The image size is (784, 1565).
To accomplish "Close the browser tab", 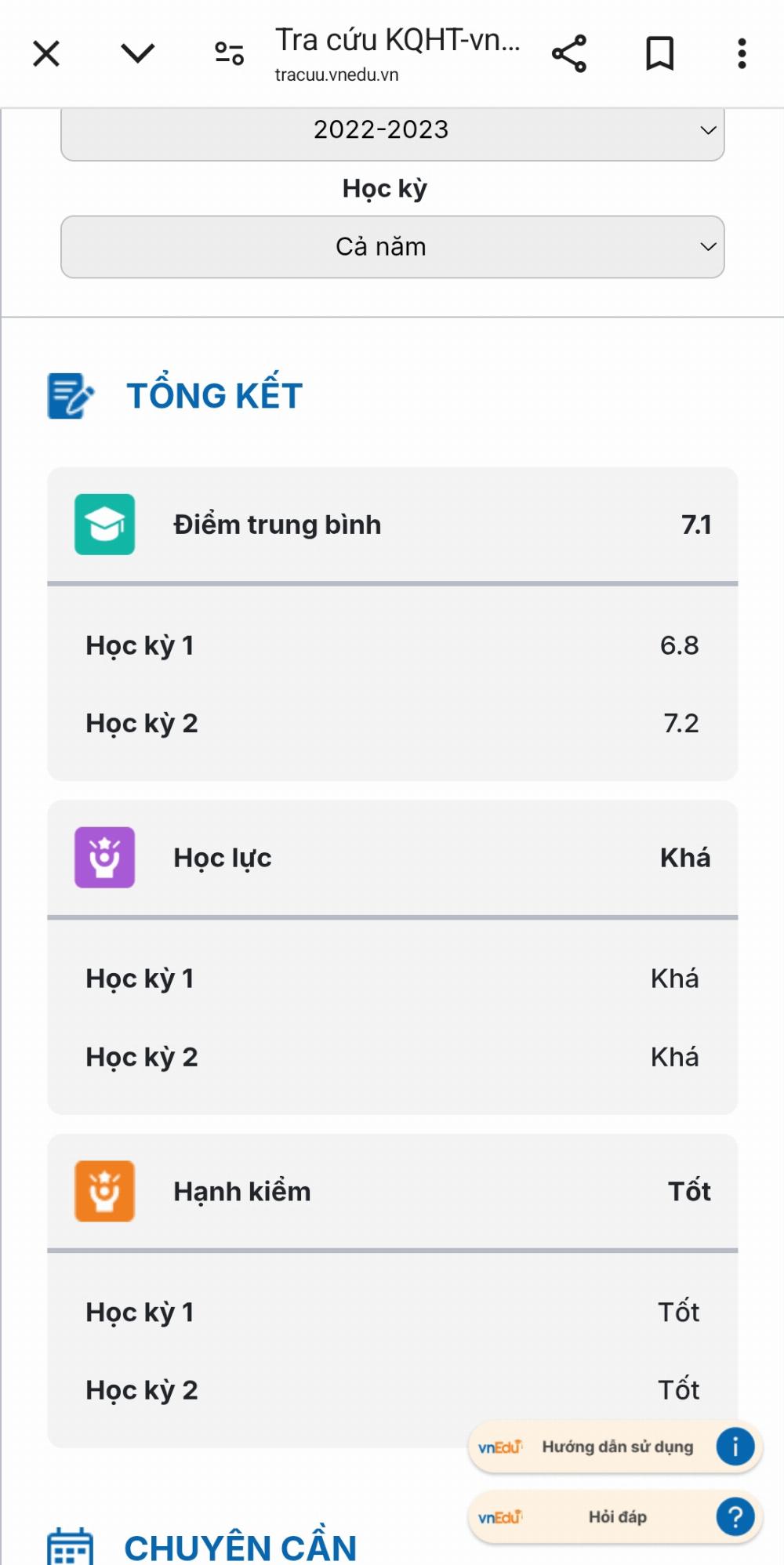I will tap(46, 54).
